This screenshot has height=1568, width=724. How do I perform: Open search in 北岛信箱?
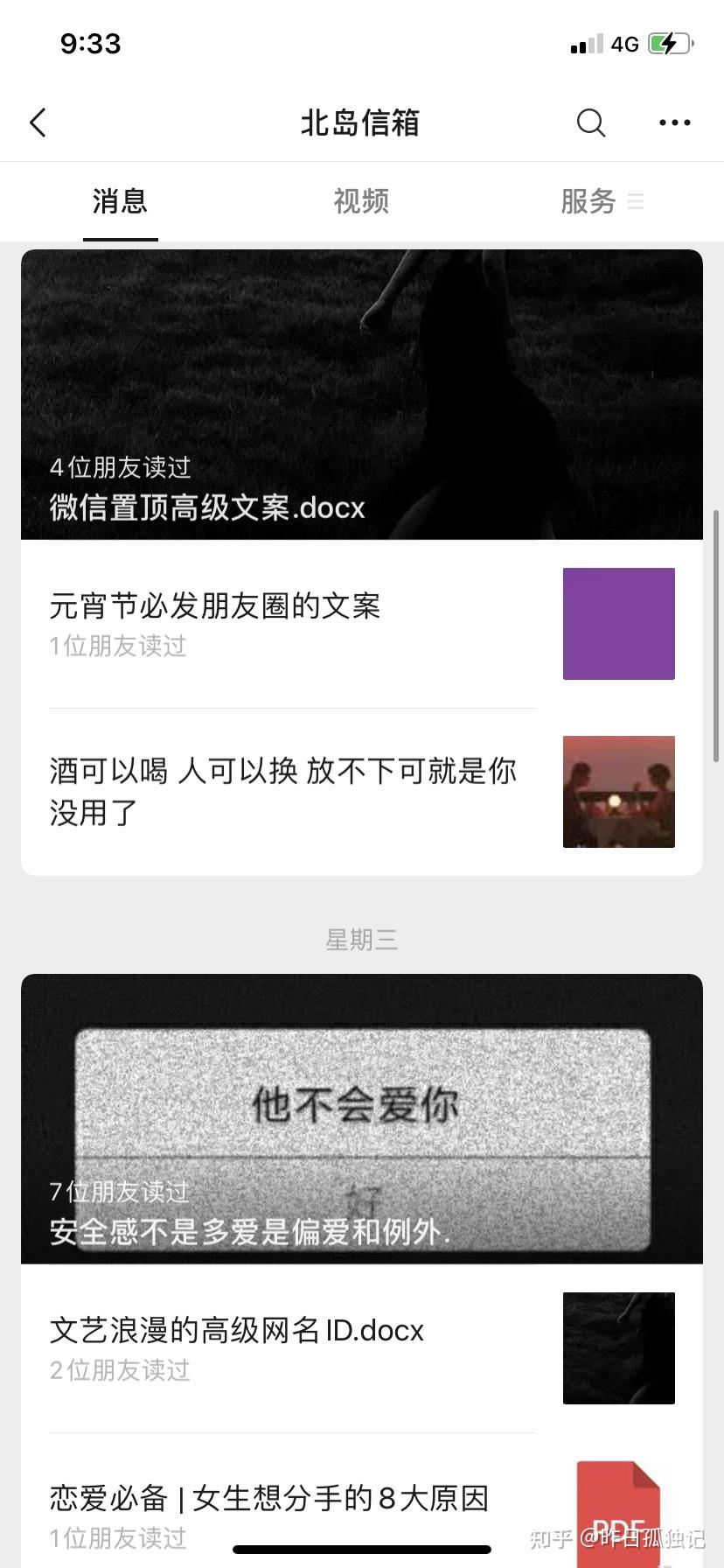(x=591, y=122)
